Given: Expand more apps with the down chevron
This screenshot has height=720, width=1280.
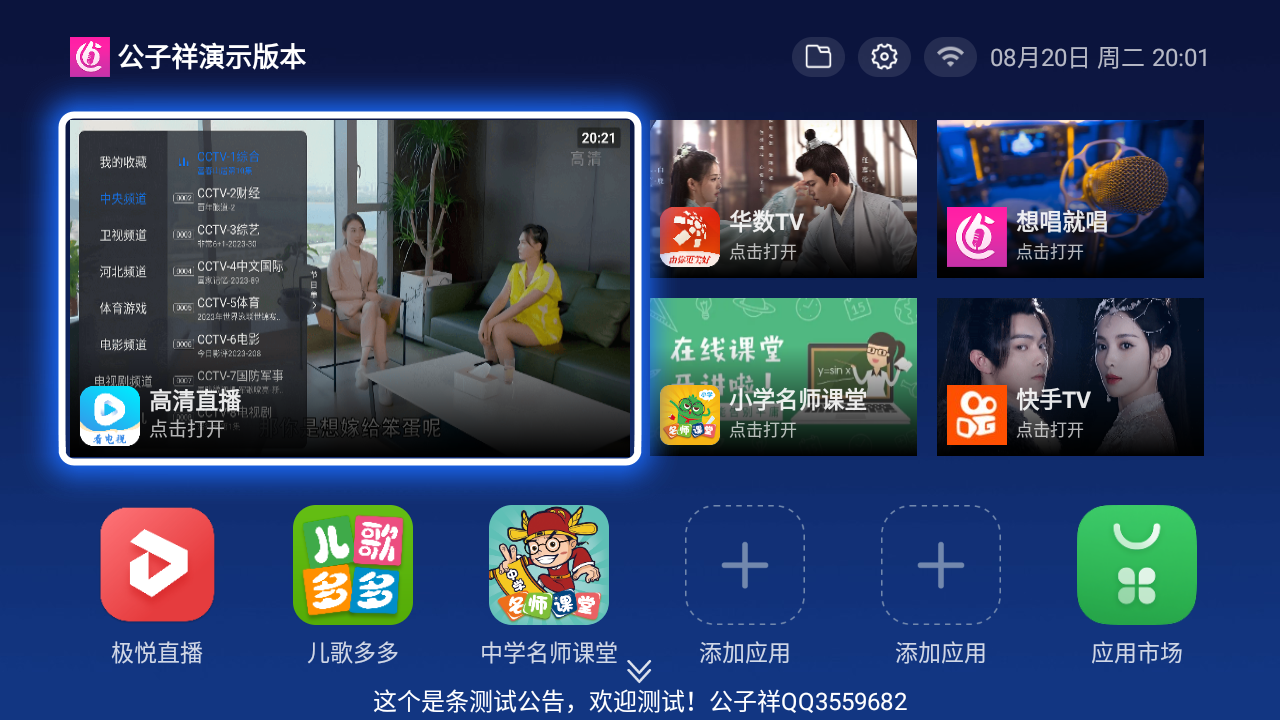Looking at the screenshot, I should pyautogui.click(x=640, y=671).
